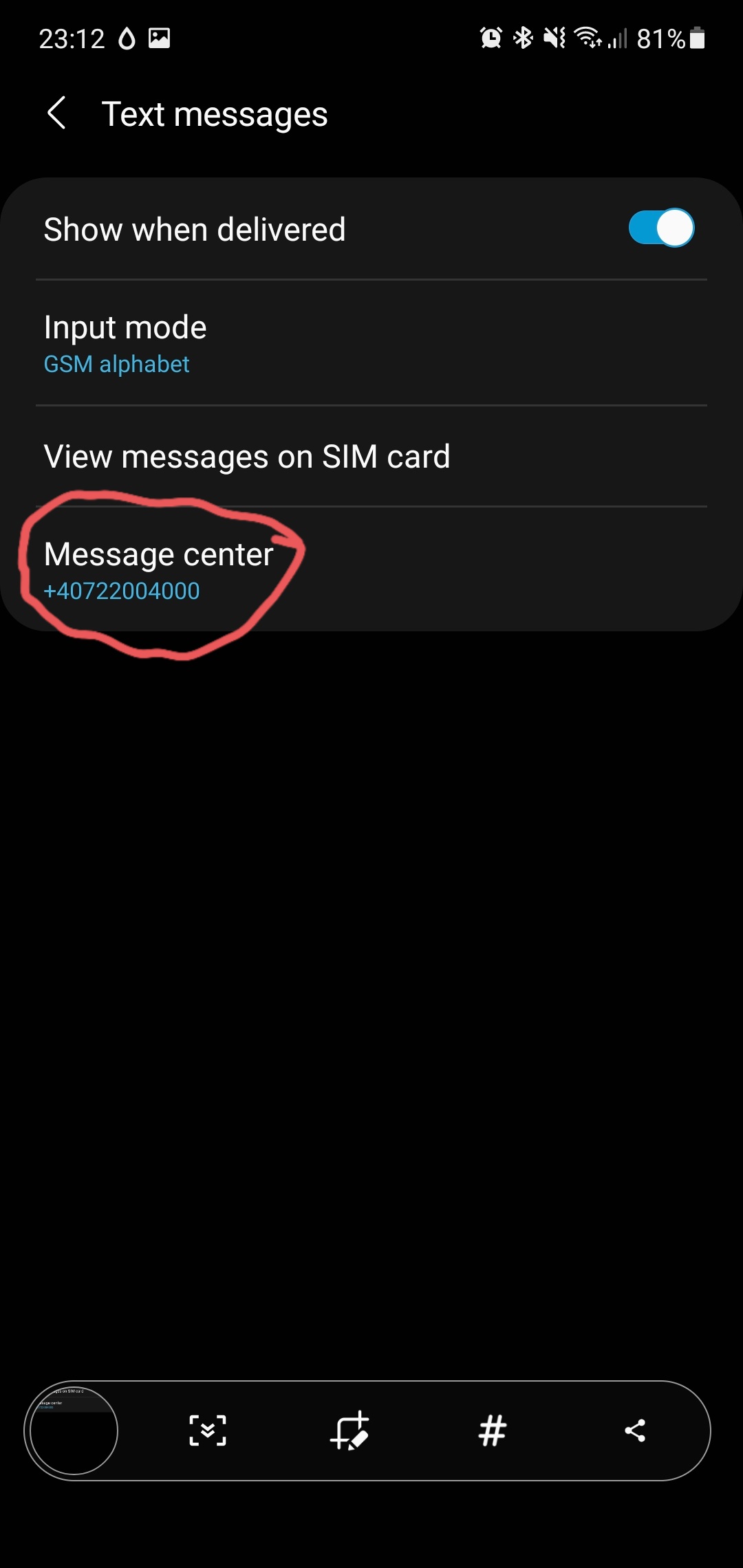The image size is (743, 1568).
Task: Share the captured screenshot
Action: coord(634,1430)
